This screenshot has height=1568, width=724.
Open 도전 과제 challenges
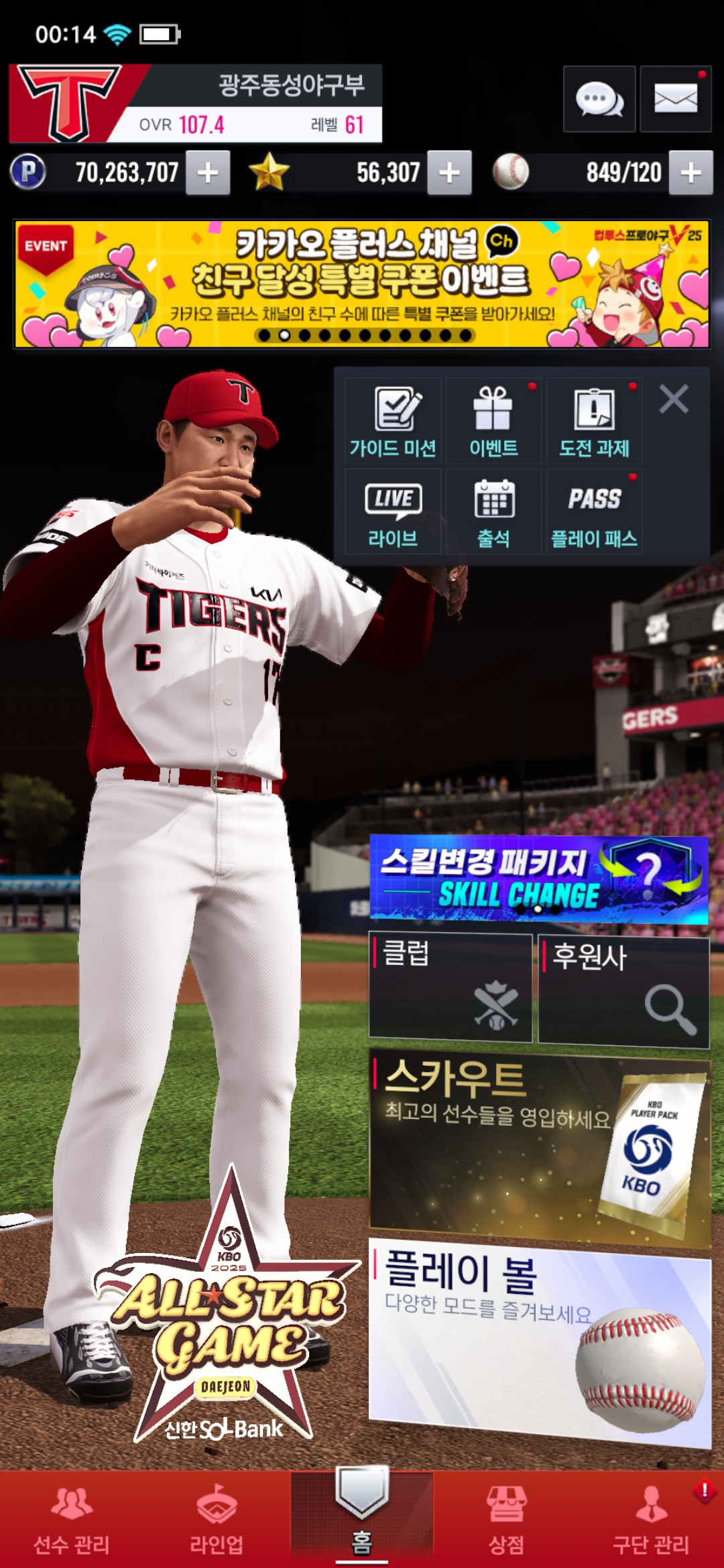point(594,421)
